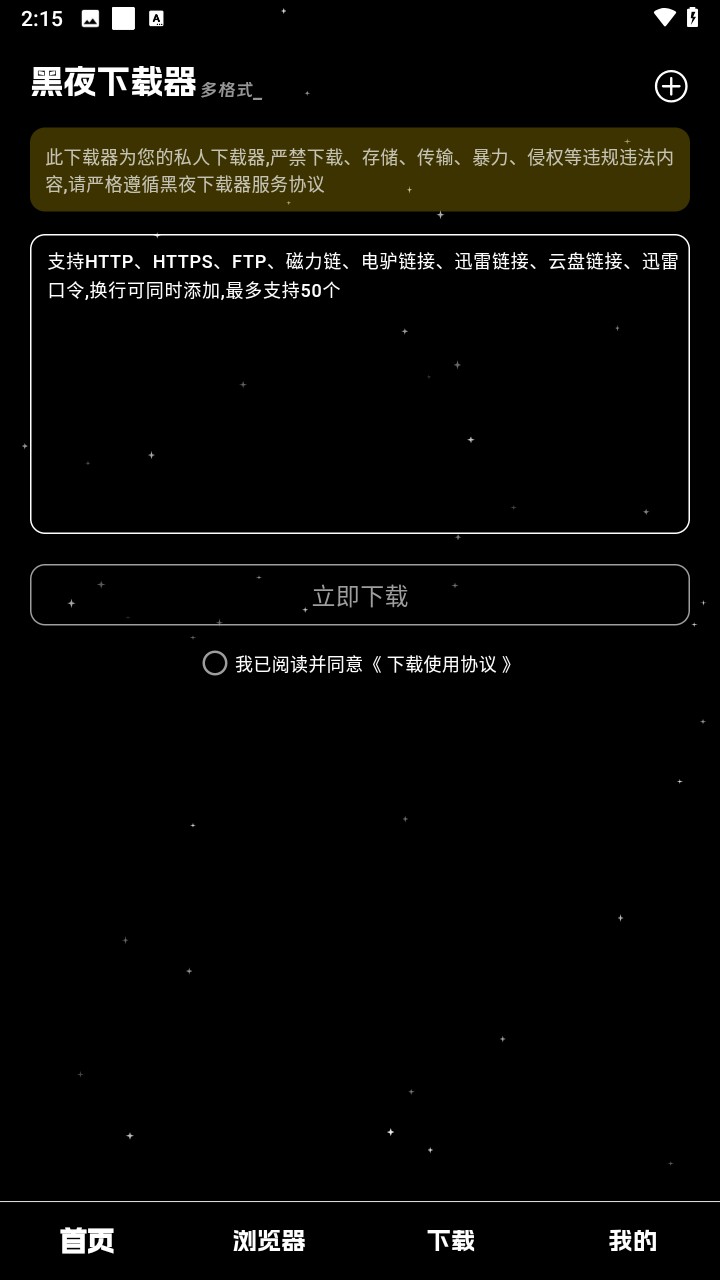Image resolution: width=720 pixels, height=1280 pixels.
Task: Open the 下载使用协议 link
Action: (x=450, y=664)
